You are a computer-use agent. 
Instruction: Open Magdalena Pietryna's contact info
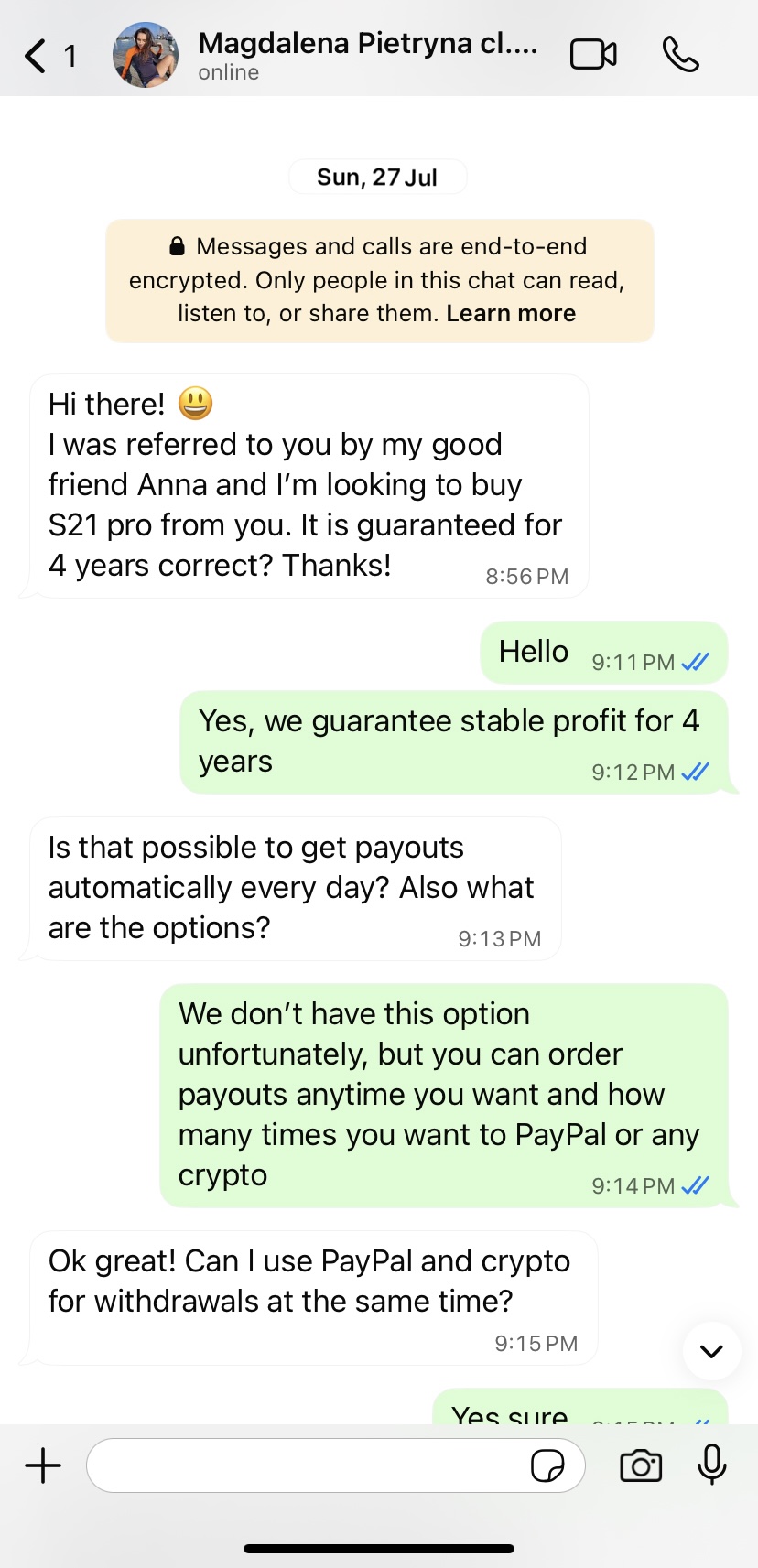(367, 55)
